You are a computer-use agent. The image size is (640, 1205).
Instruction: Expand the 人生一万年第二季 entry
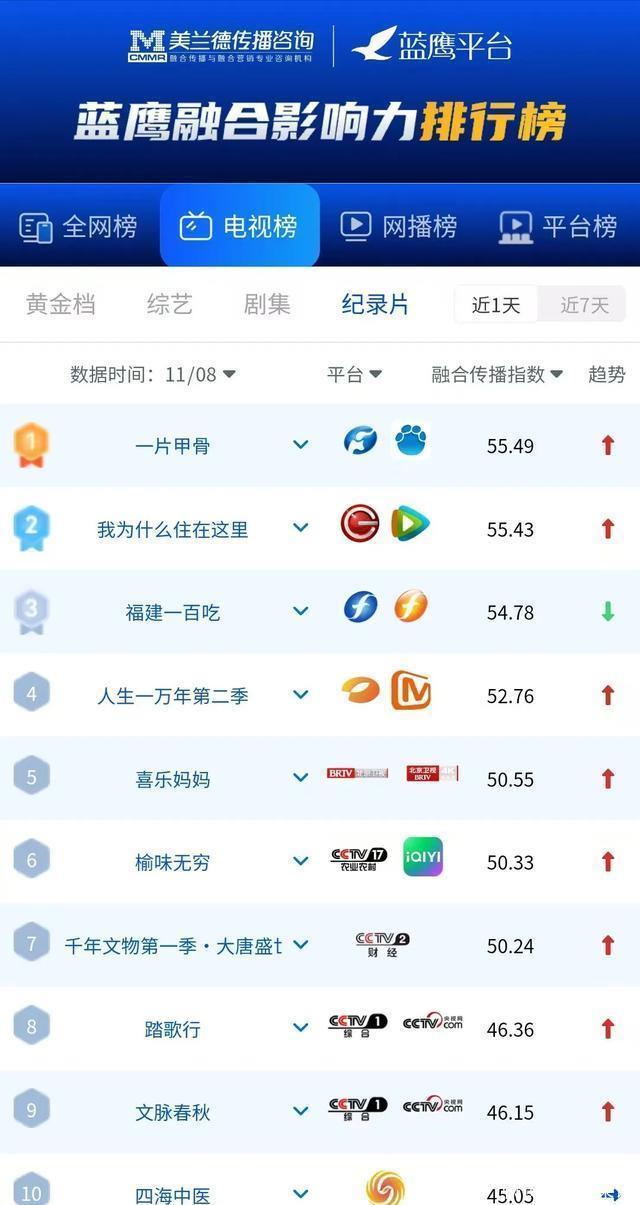tap(301, 695)
